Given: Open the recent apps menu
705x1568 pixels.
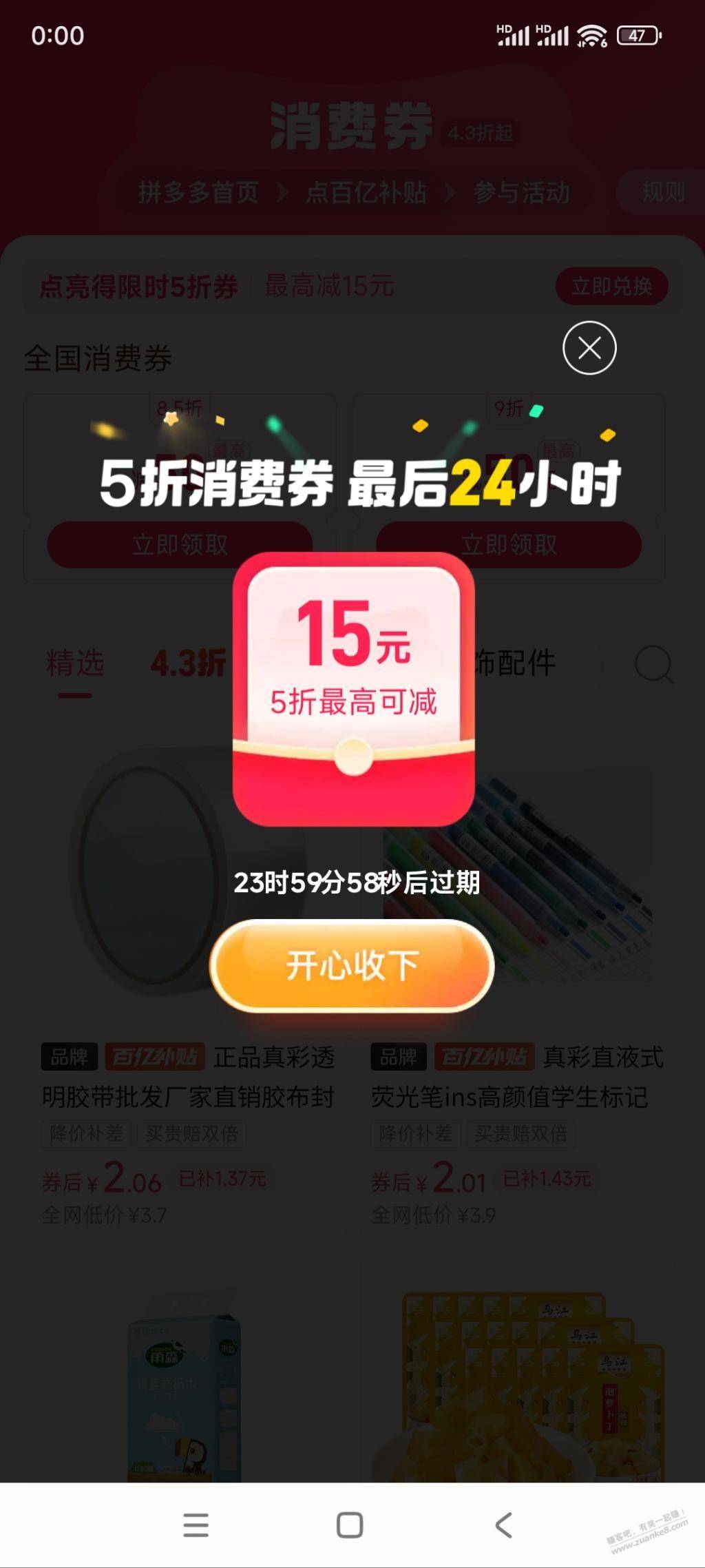Looking at the screenshot, I should [x=196, y=1525].
